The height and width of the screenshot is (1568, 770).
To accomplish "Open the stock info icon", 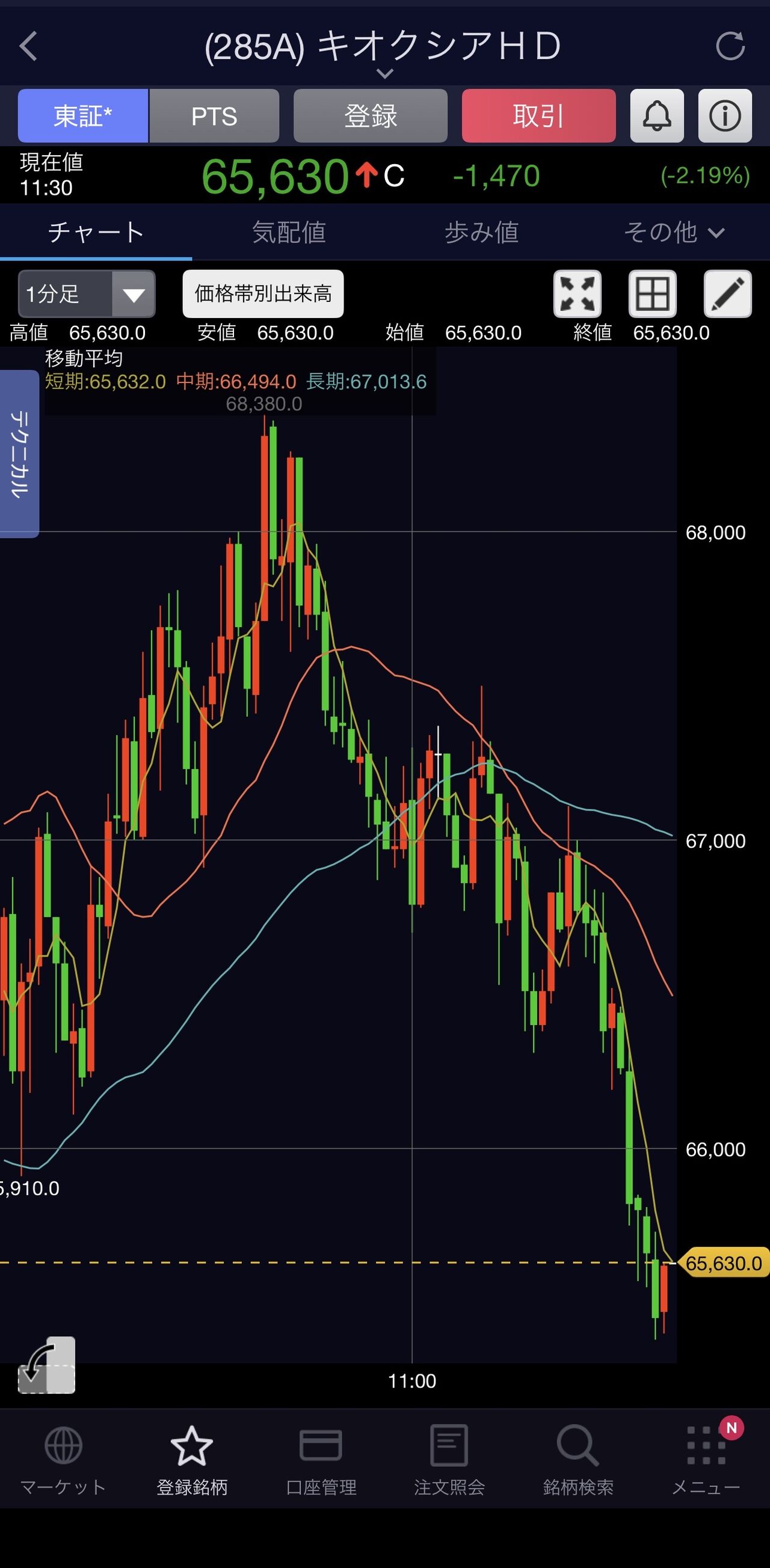I will pos(725,115).
